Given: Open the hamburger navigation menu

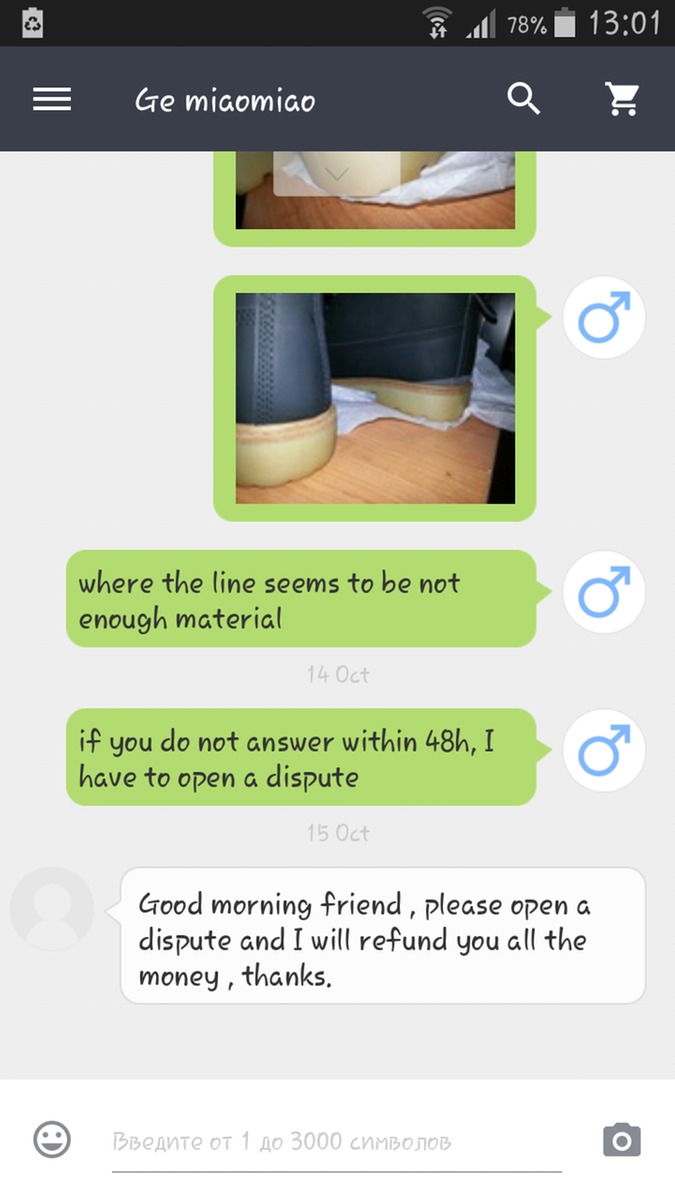Looking at the screenshot, I should [52, 100].
